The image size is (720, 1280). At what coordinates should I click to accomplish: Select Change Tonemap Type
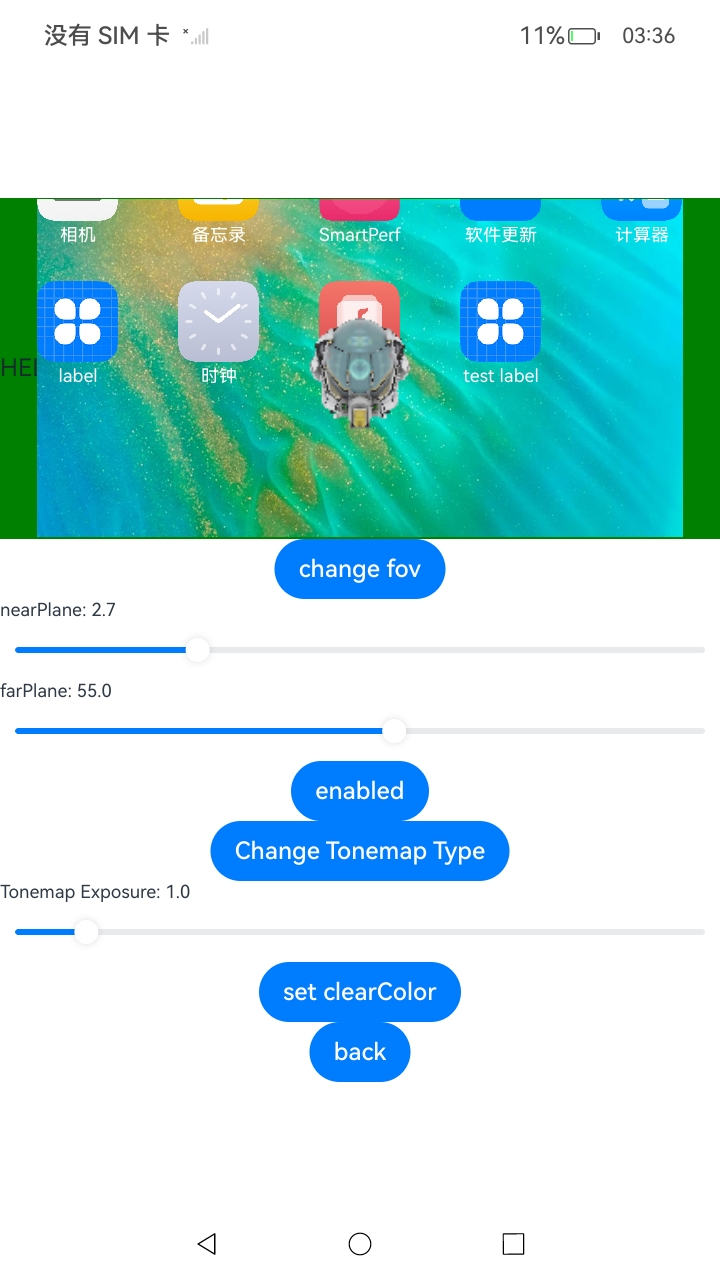coord(360,851)
